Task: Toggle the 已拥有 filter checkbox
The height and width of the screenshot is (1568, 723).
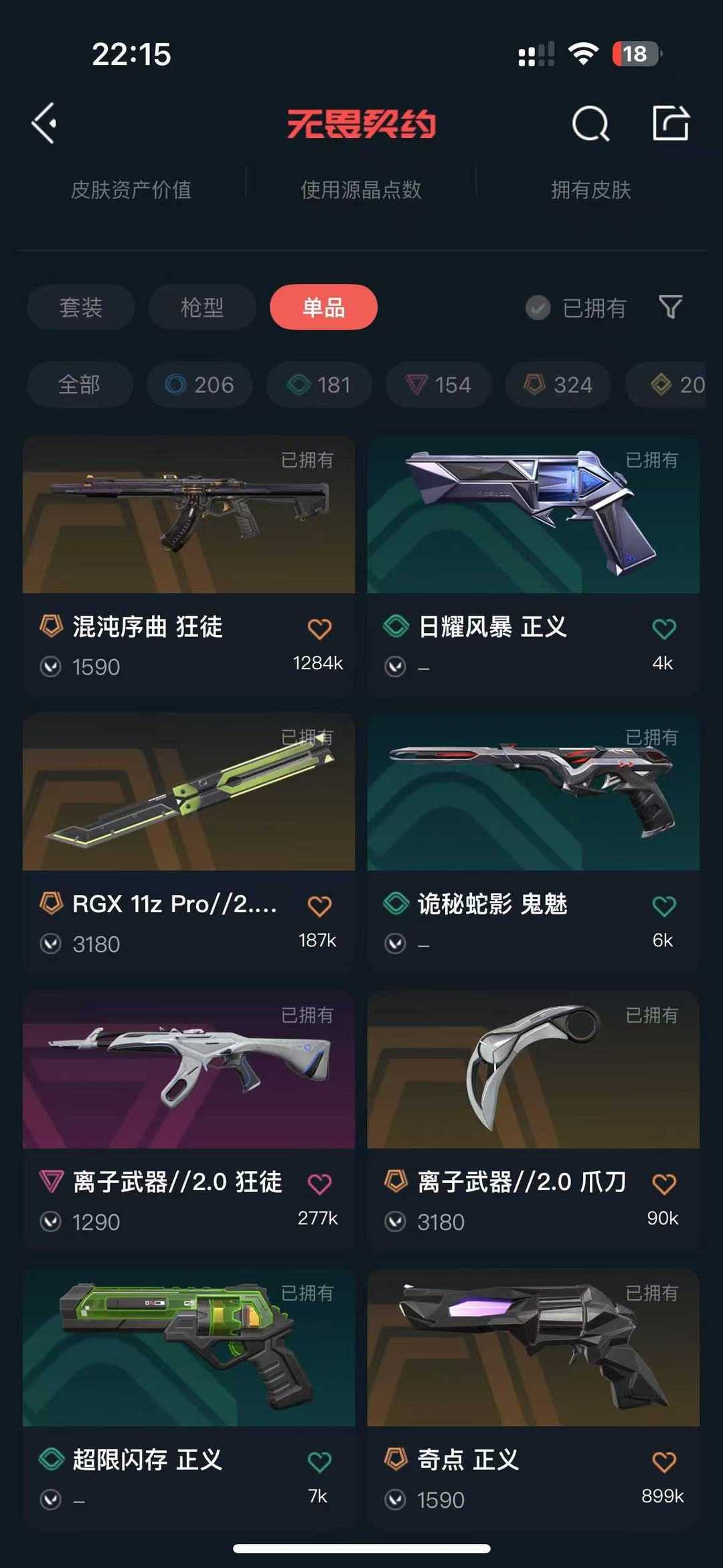Action: (x=538, y=308)
